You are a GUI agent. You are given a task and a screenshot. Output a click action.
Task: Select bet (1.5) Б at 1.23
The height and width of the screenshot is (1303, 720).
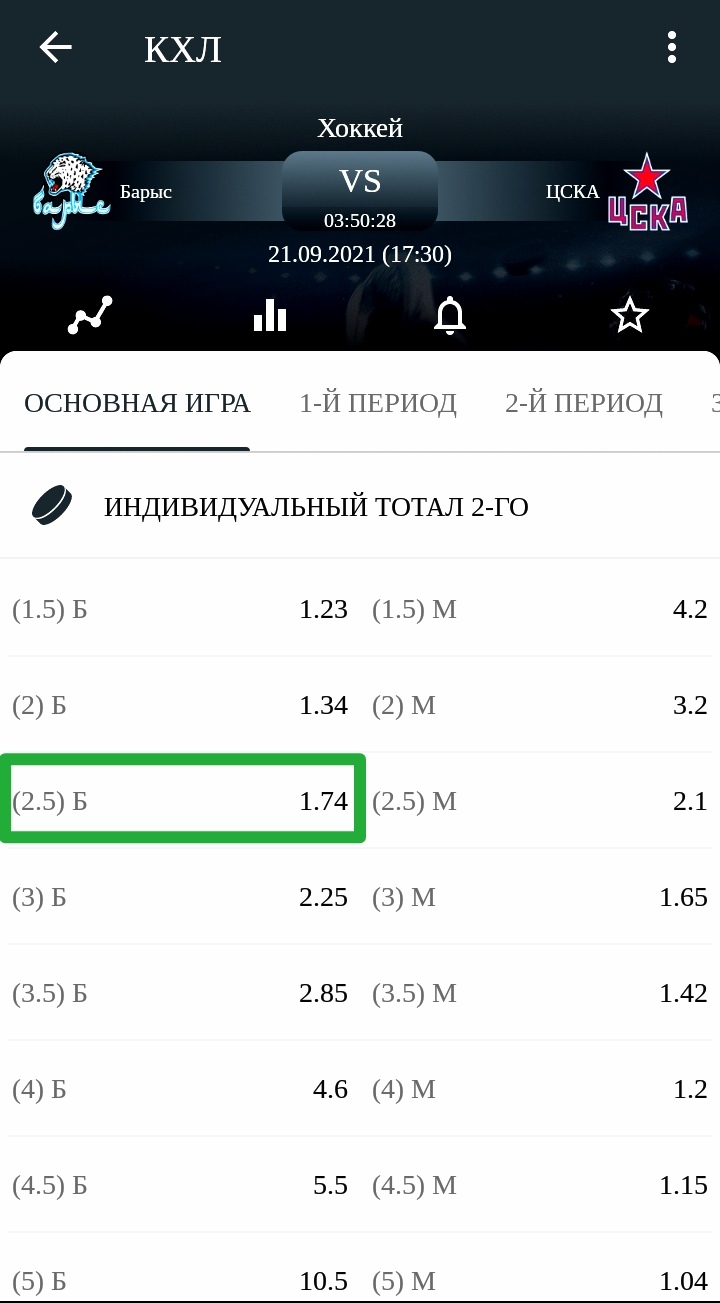180,609
